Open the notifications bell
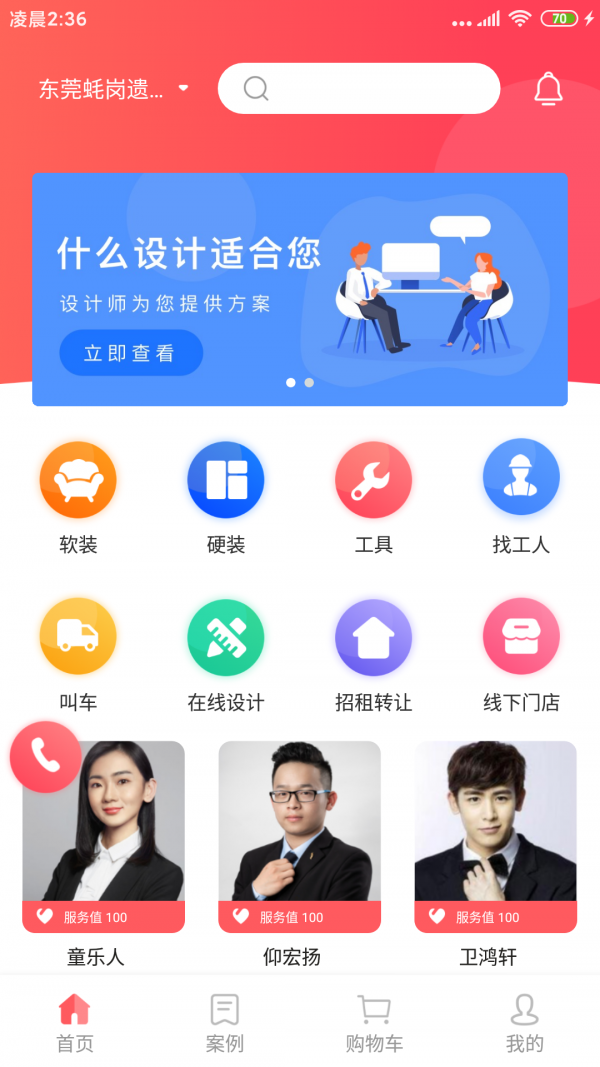Viewport: 600px width, 1067px height. pos(548,89)
